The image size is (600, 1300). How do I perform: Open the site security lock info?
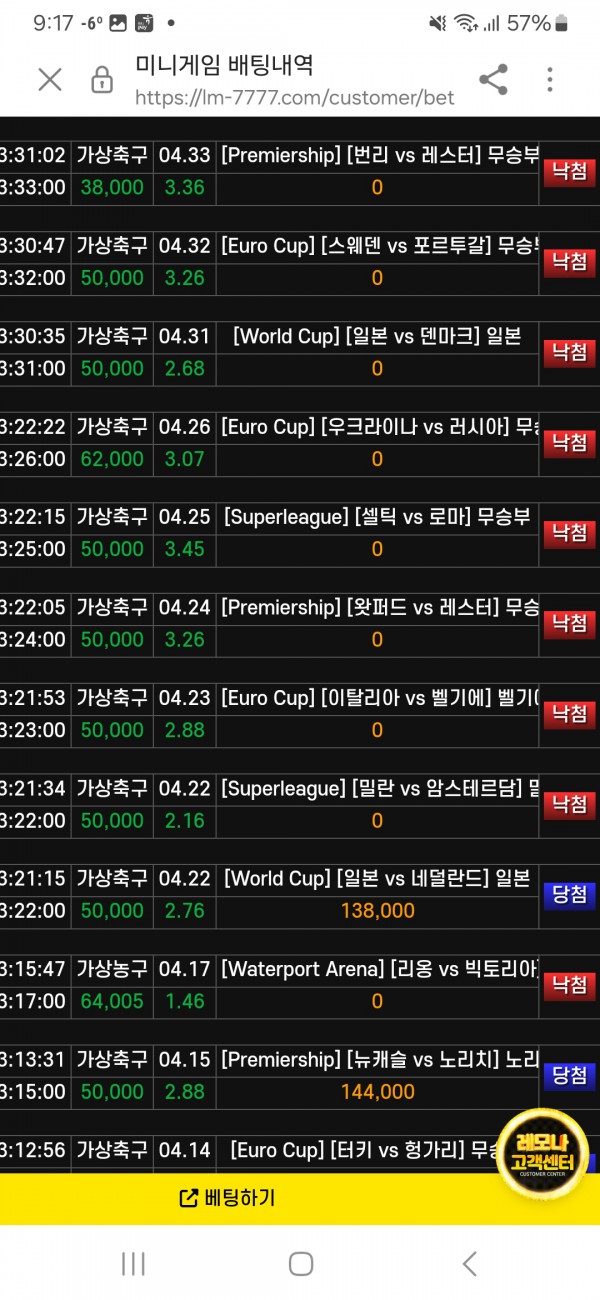[102, 80]
